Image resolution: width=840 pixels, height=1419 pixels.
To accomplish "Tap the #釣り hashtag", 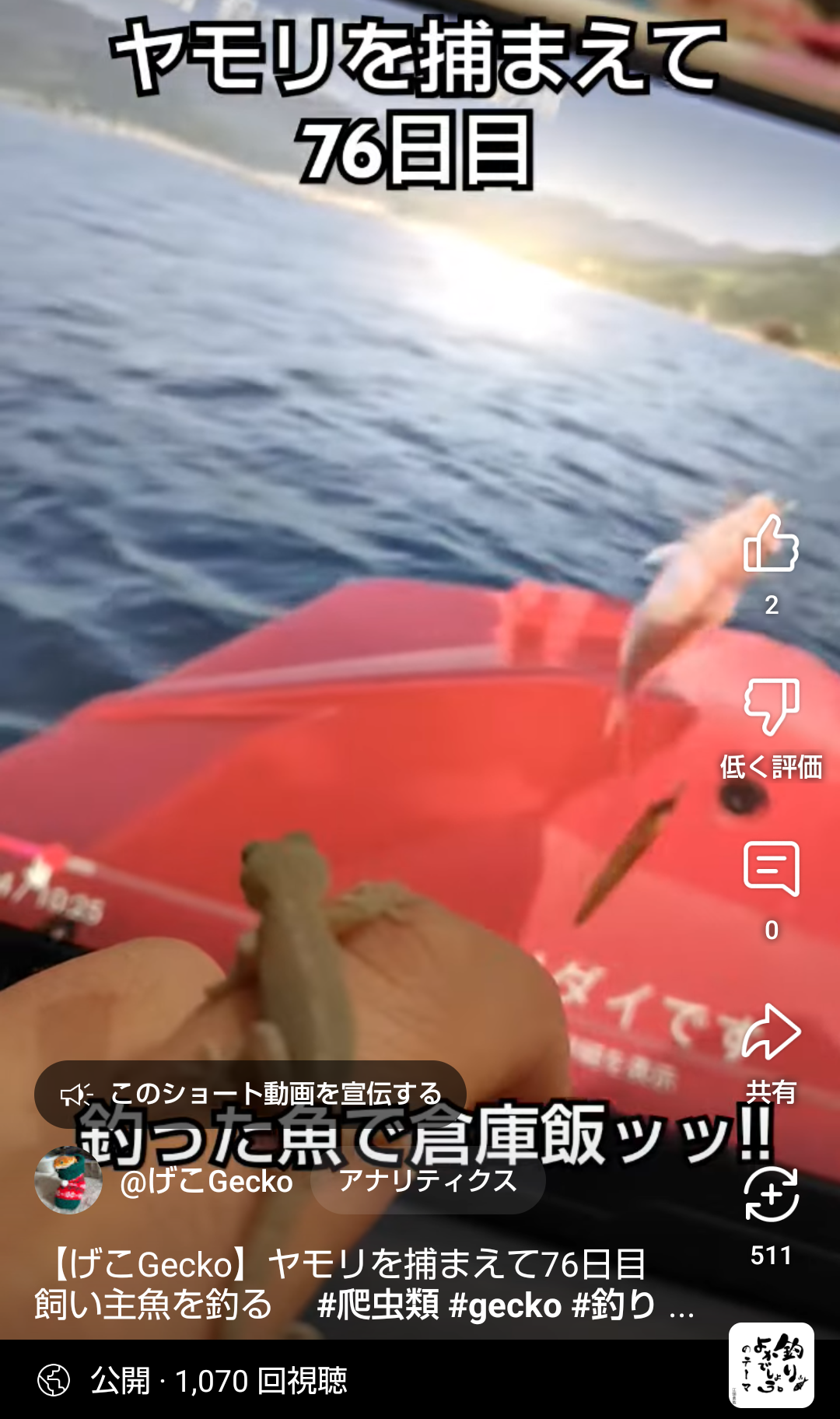I will [614, 1305].
